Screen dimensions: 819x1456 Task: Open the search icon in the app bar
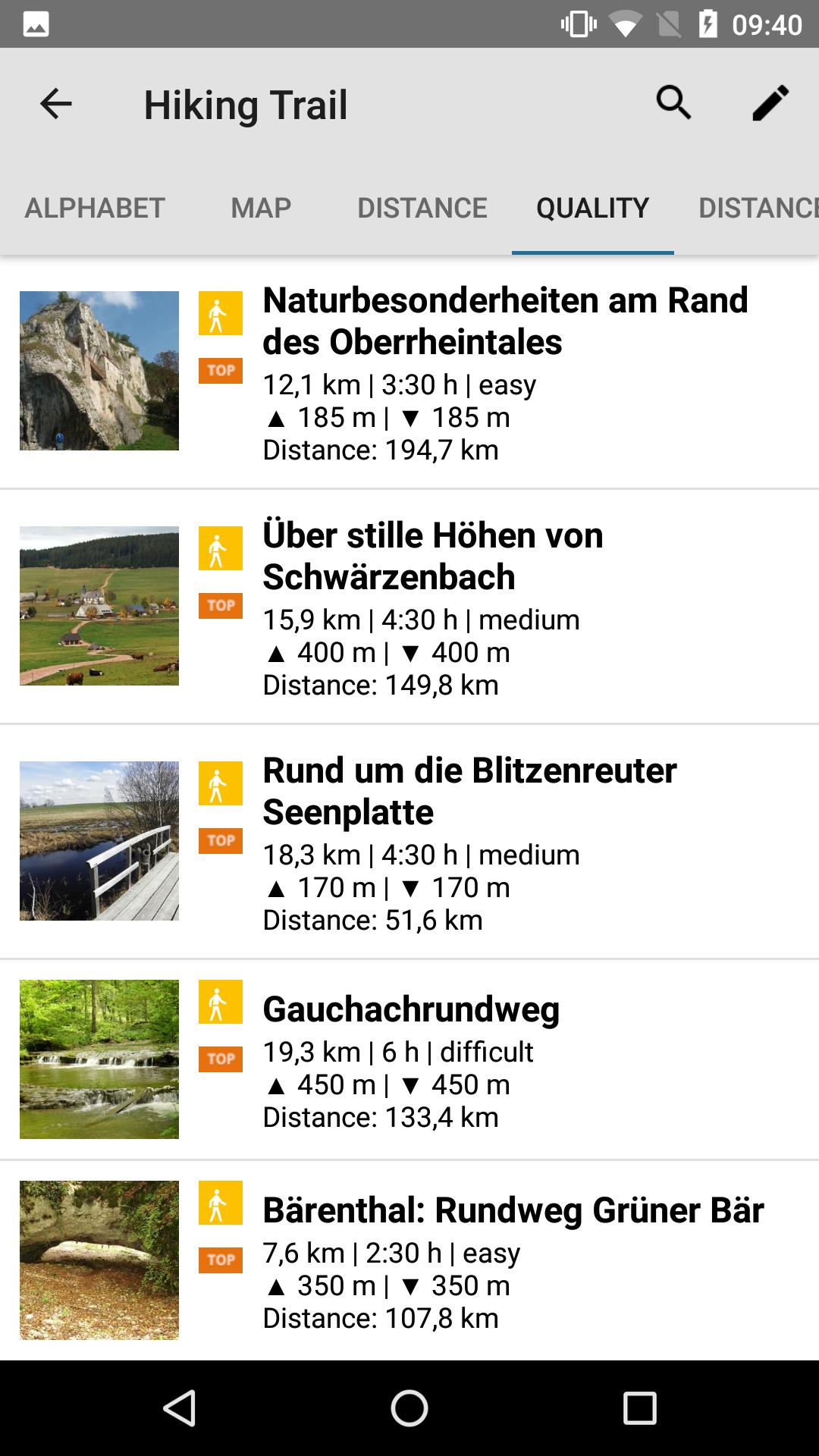tap(673, 103)
